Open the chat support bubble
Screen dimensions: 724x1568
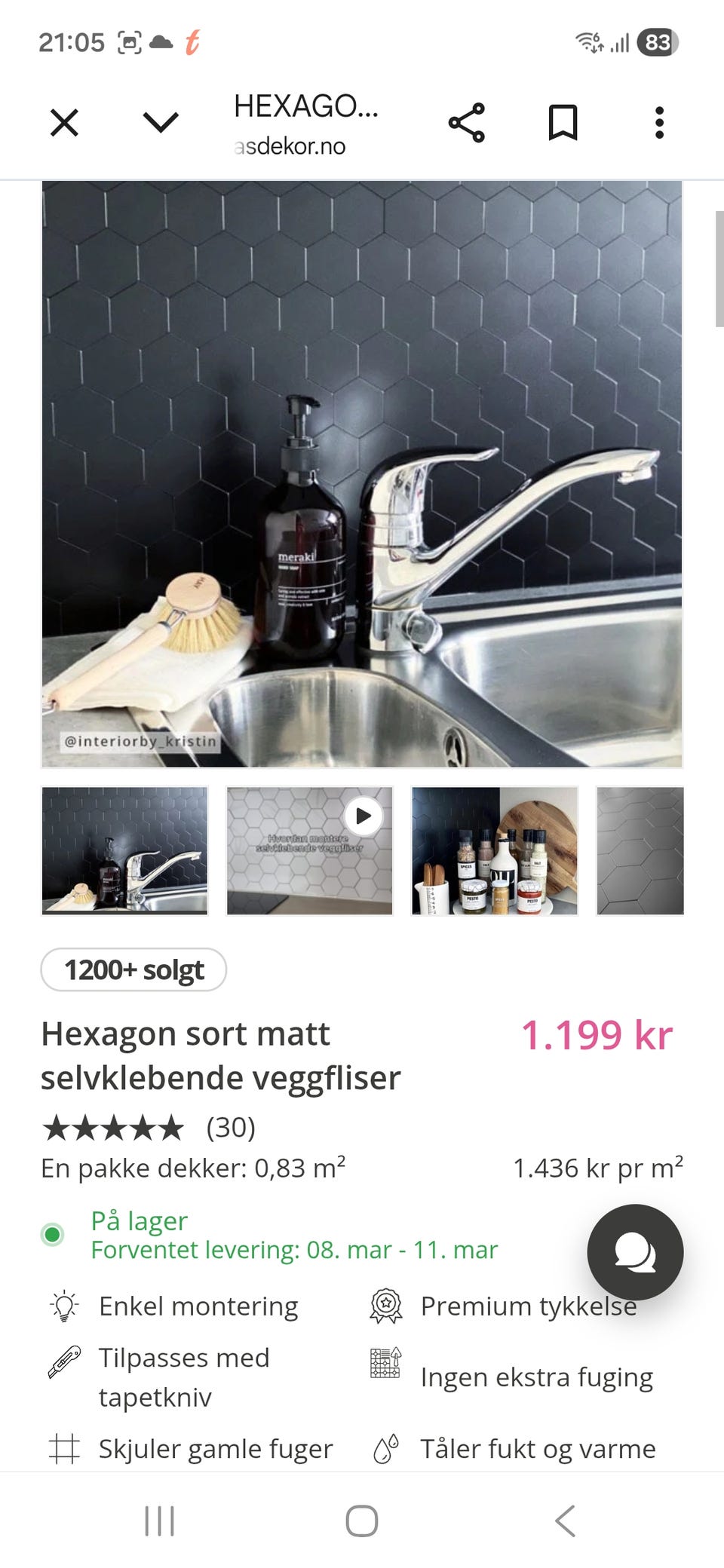[636, 1251]
